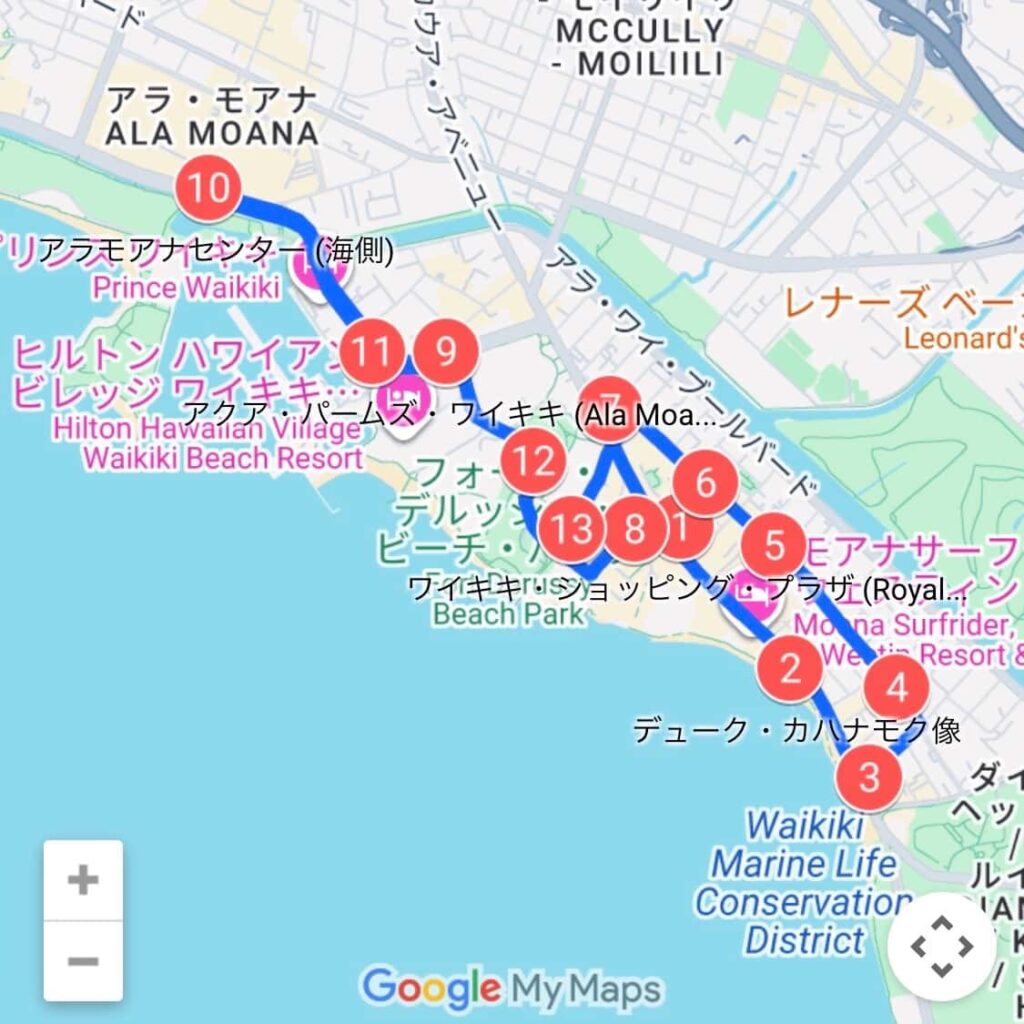The width and height of the screenshot is (1024, 1024).
Task: Open route marker number 8
Action: tap(634, 529)
